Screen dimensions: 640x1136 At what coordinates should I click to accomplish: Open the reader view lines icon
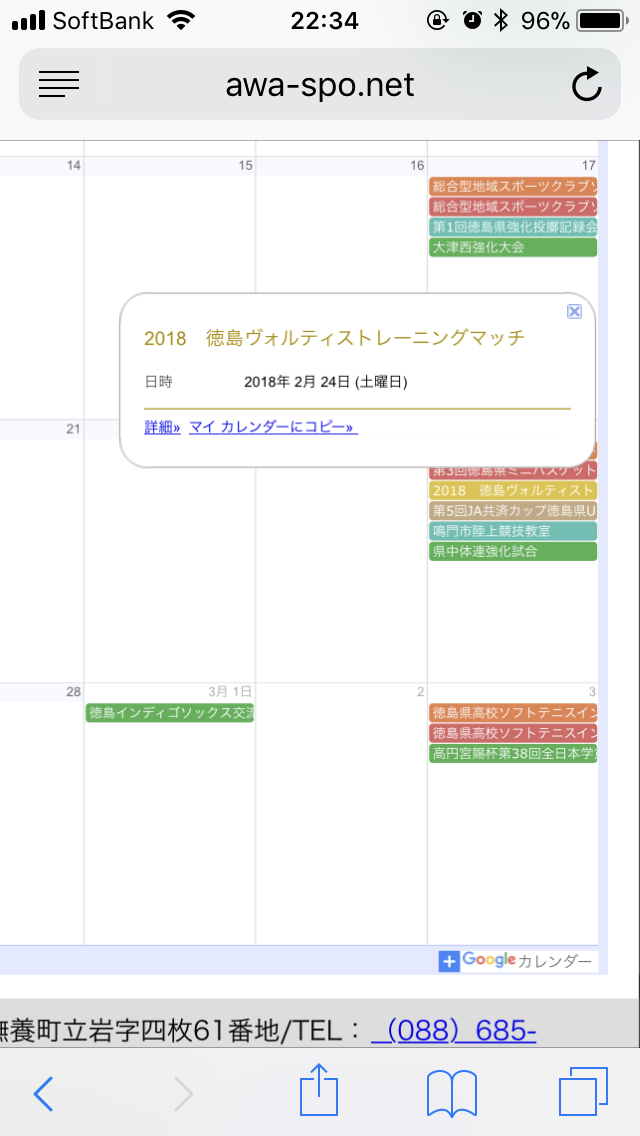tap(59, 85)
